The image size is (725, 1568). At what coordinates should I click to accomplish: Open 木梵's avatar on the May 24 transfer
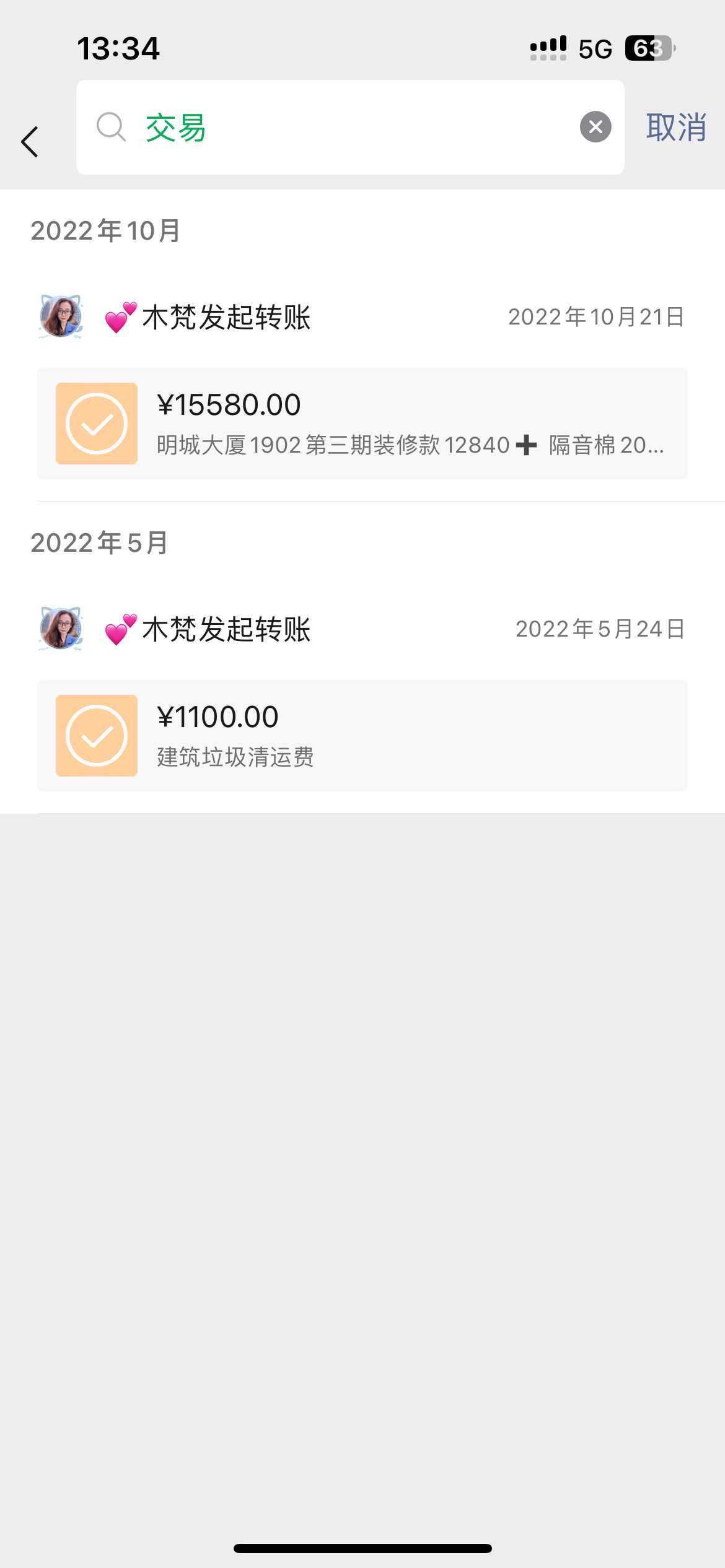point(61,629)
